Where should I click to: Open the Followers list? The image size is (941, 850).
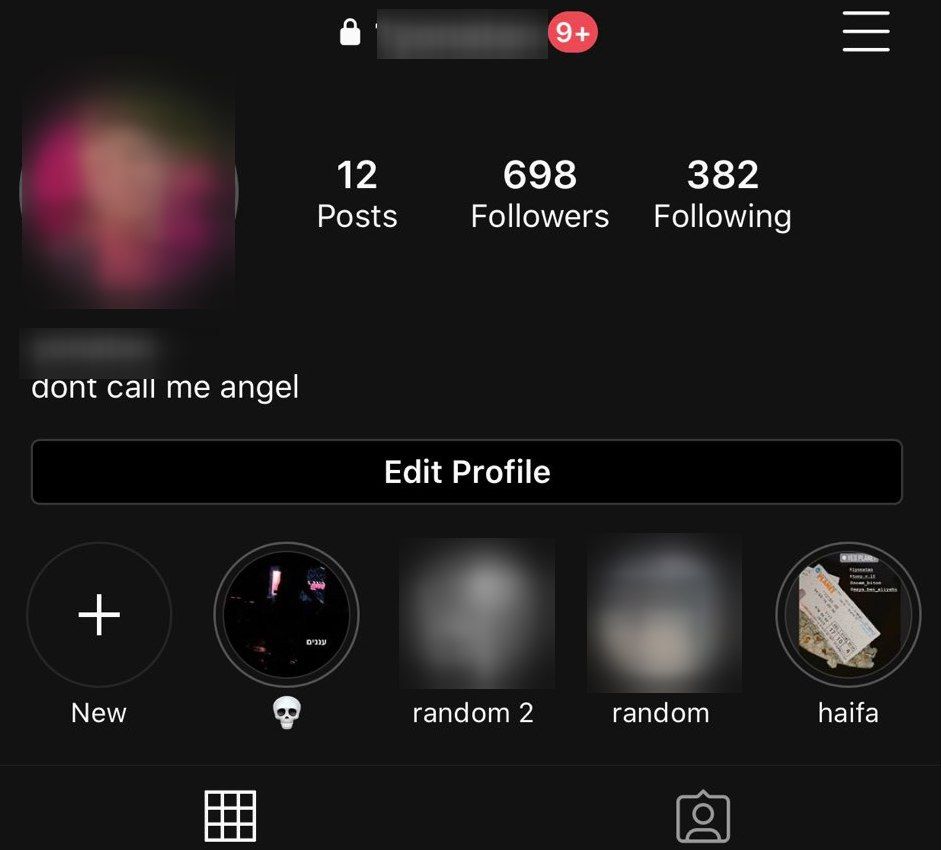(540, 194)
